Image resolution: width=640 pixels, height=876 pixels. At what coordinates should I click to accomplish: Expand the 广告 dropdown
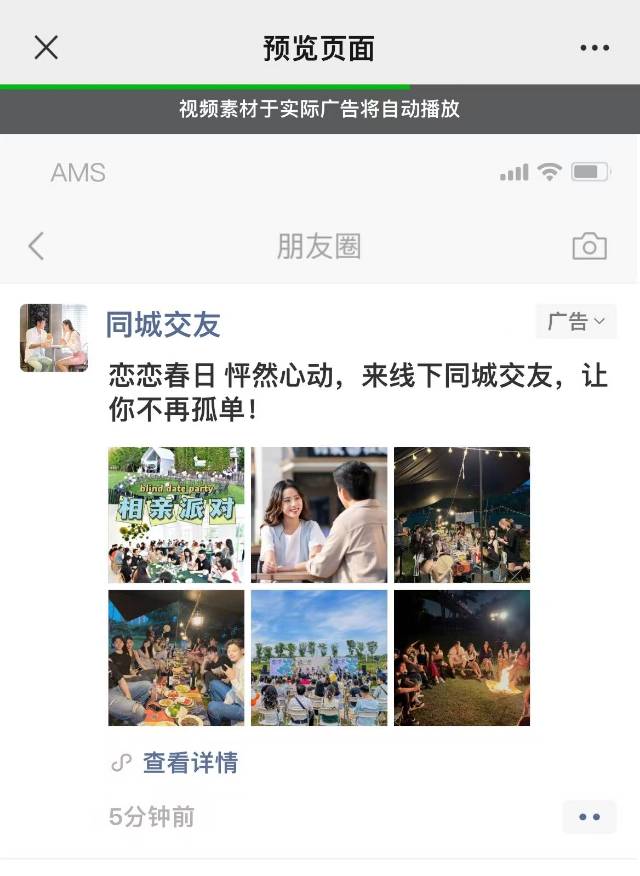click(x=576, y=322)
